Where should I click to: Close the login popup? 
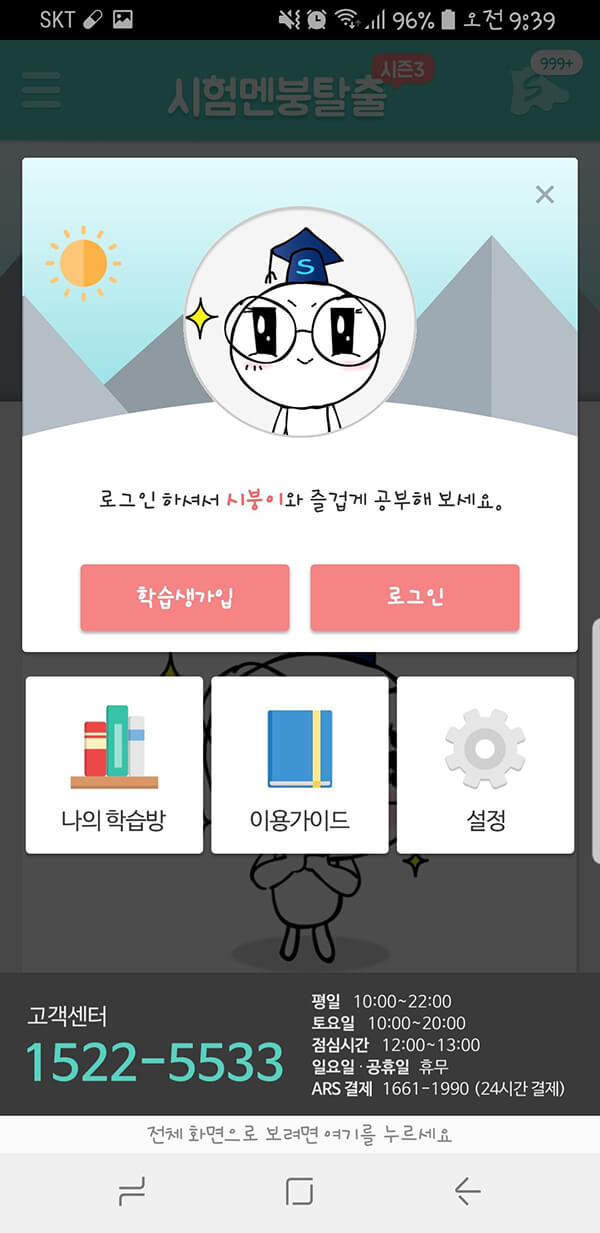[544, 194]
